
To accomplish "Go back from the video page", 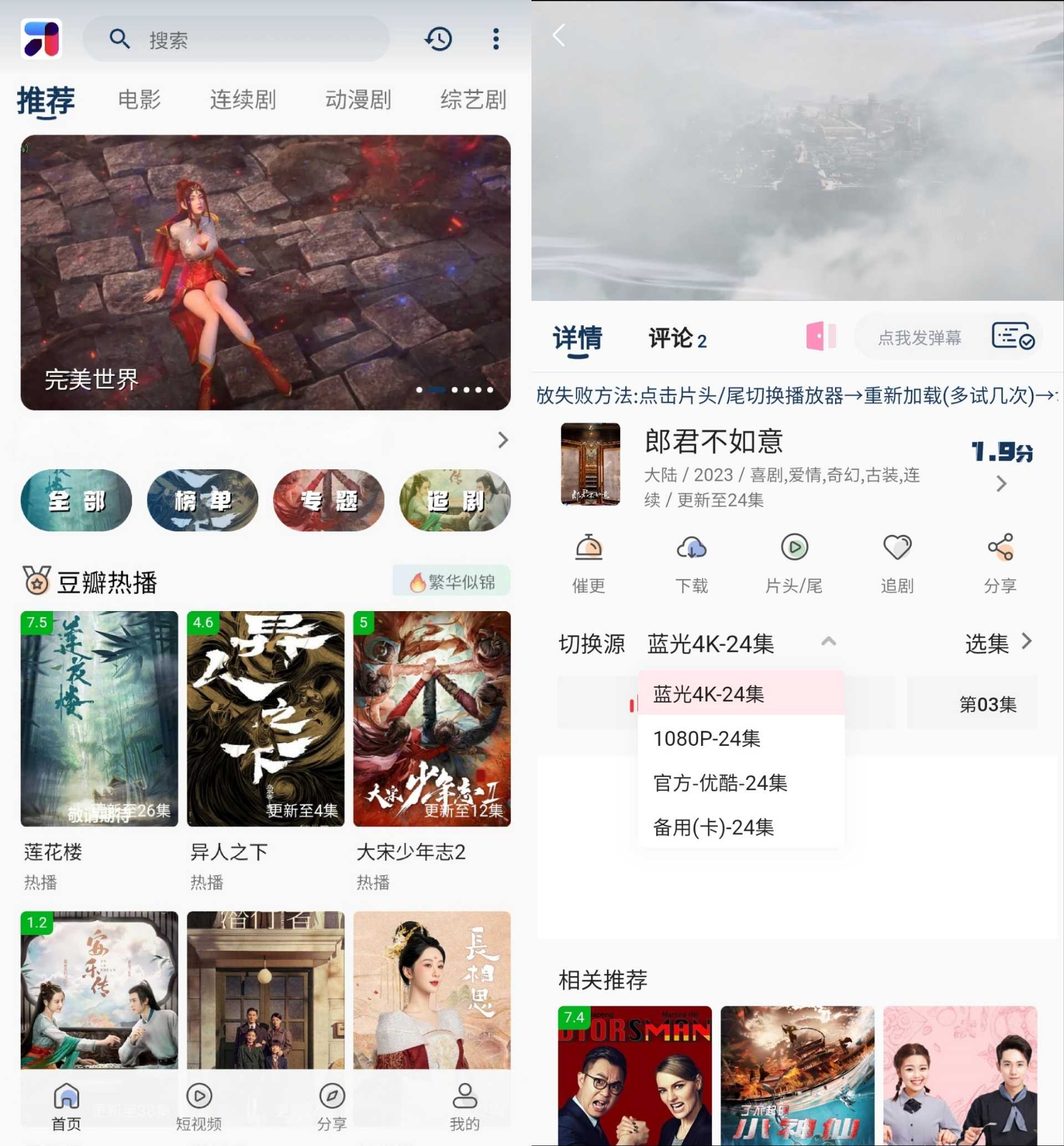I will click(x=559, y=35).
